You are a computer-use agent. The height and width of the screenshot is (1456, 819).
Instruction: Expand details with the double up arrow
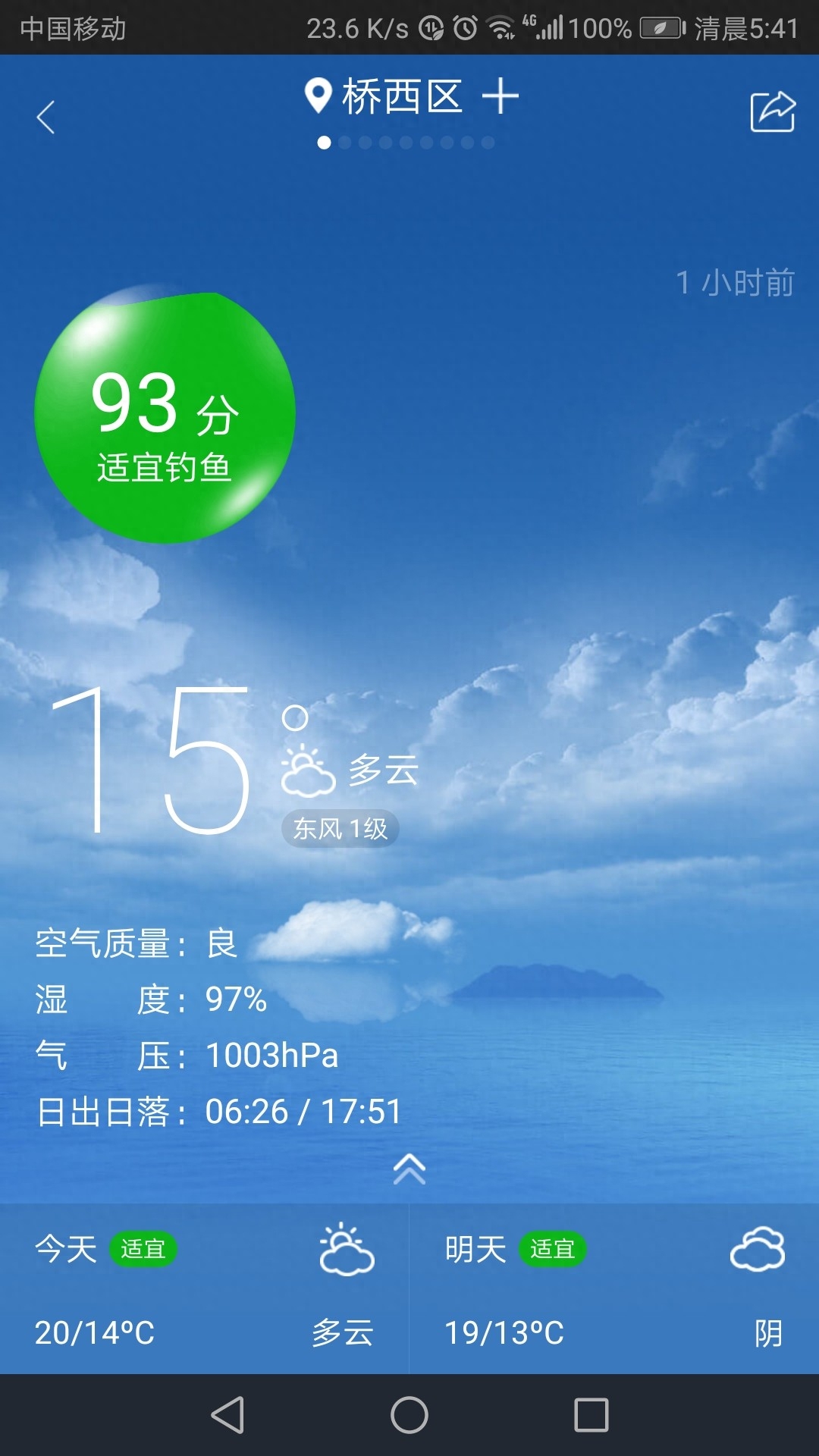click(409, 1169)
